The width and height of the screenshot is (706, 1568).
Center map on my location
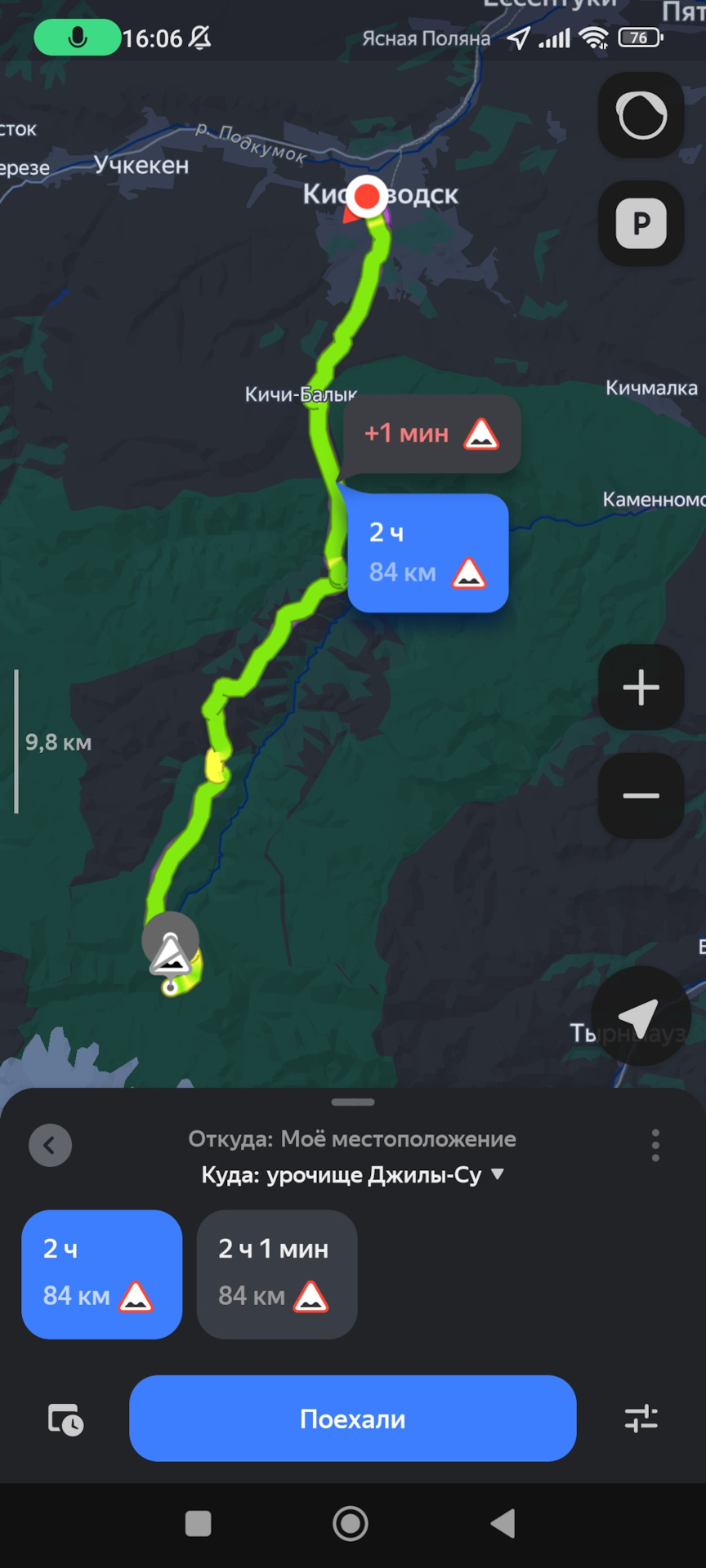tap(640, 1016)
